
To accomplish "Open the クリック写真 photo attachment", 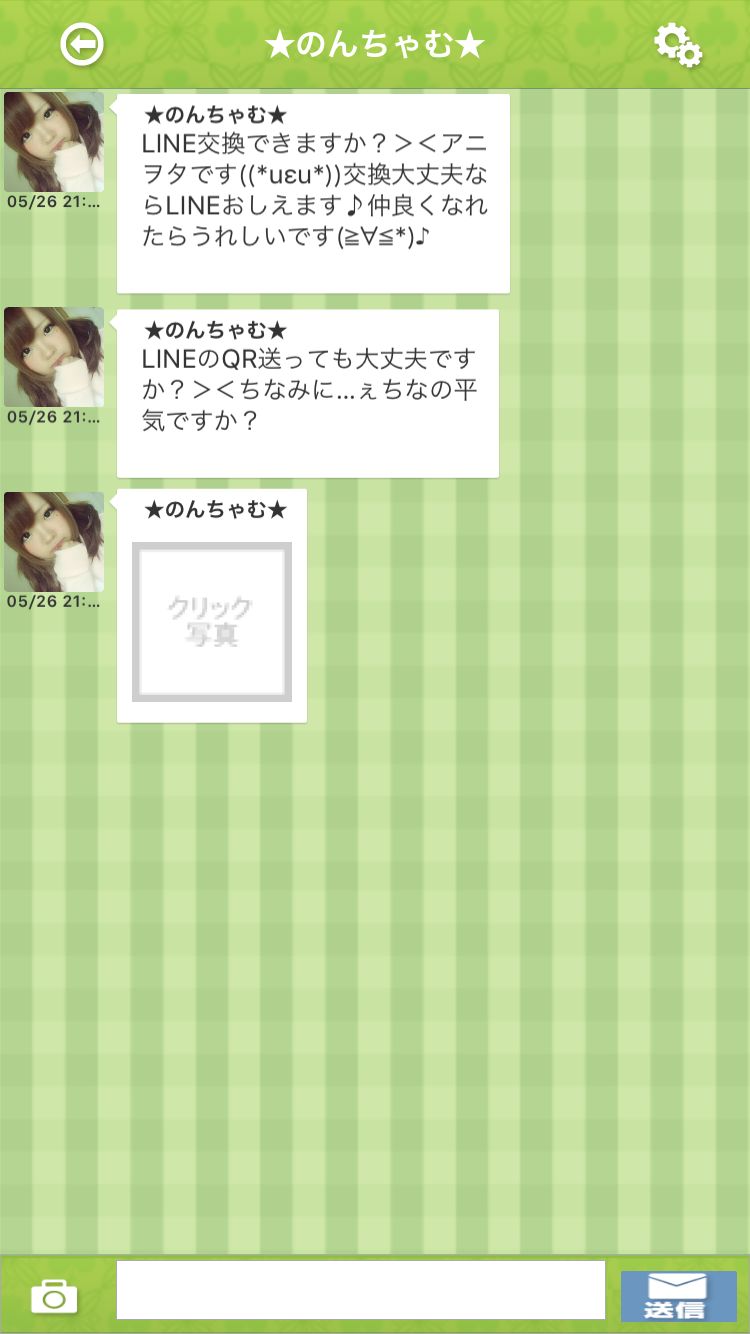I will [x=212, y=621].
